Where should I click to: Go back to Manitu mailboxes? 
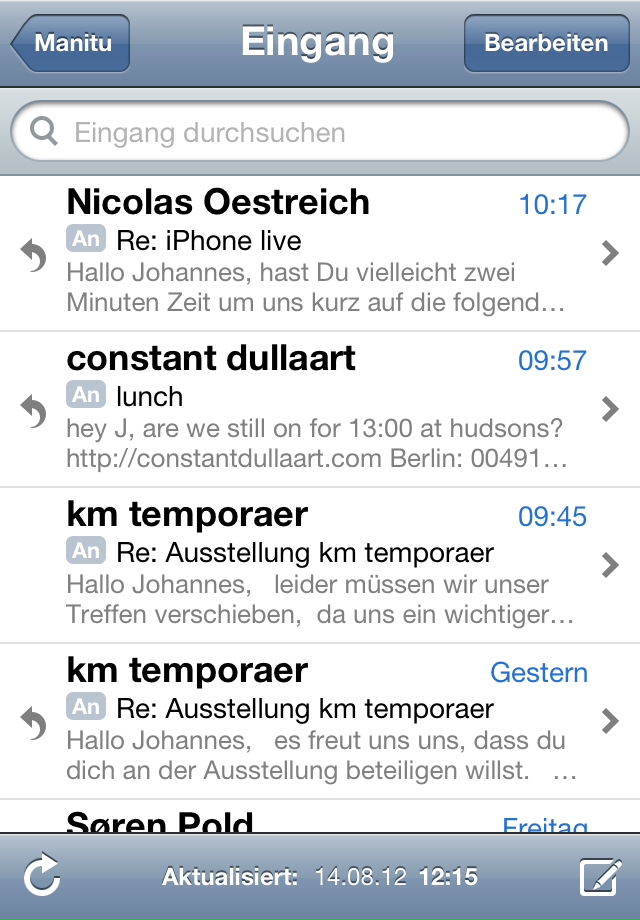(x=71, y=44)
